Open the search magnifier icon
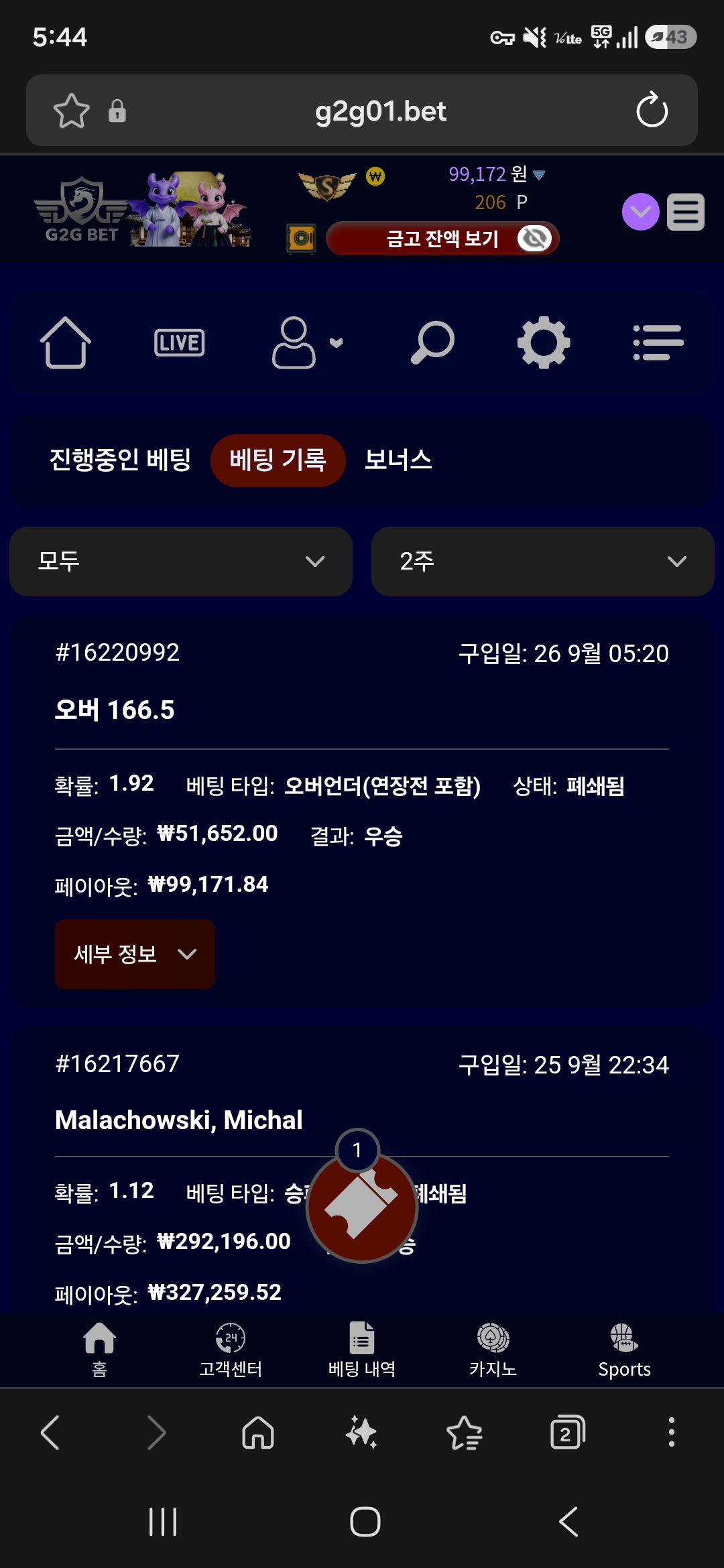Screen dimensions: 724x1568 (x=432, y=342)
